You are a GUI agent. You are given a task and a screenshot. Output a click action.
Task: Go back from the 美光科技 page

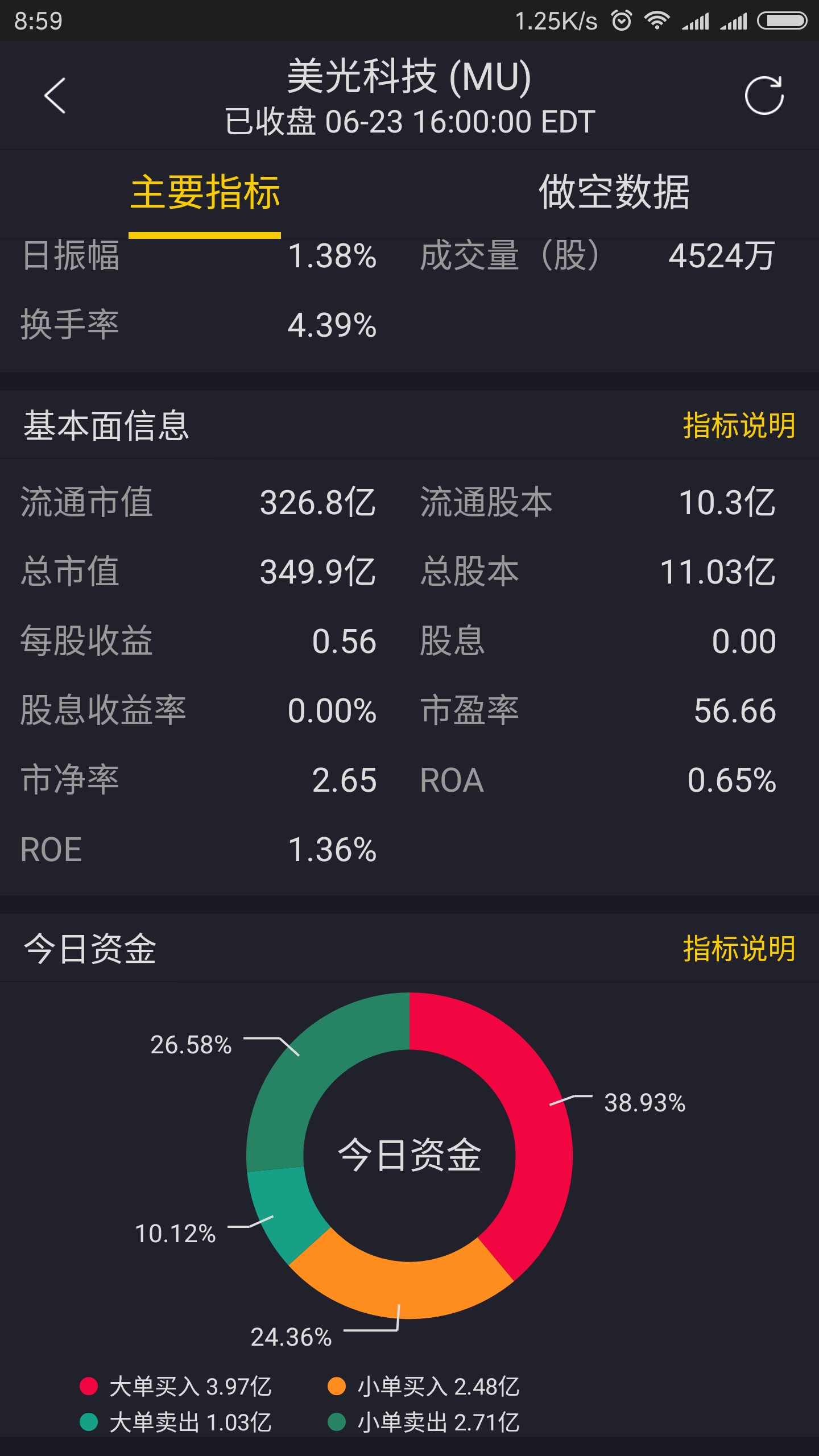point(55,96)
